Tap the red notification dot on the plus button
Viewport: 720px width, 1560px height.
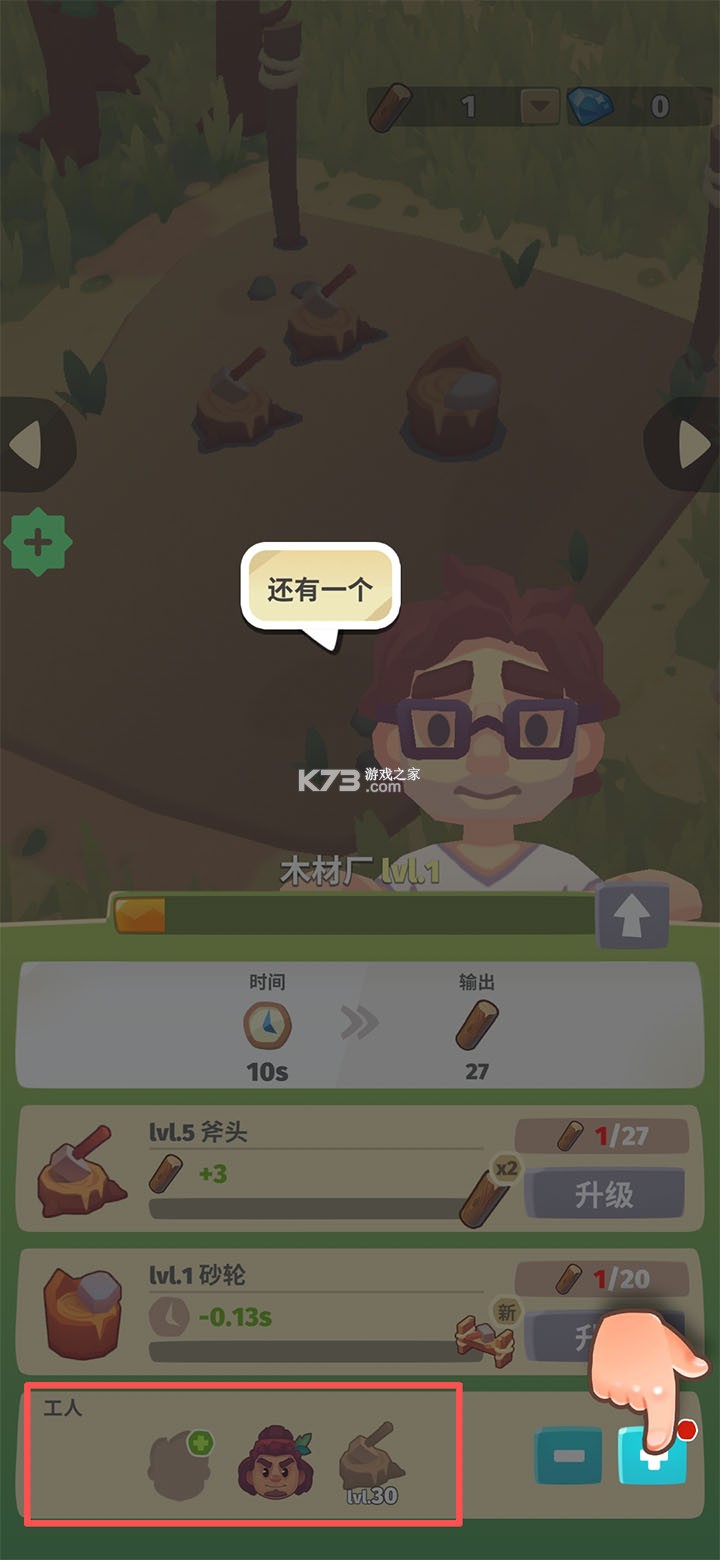[686, 1428]
